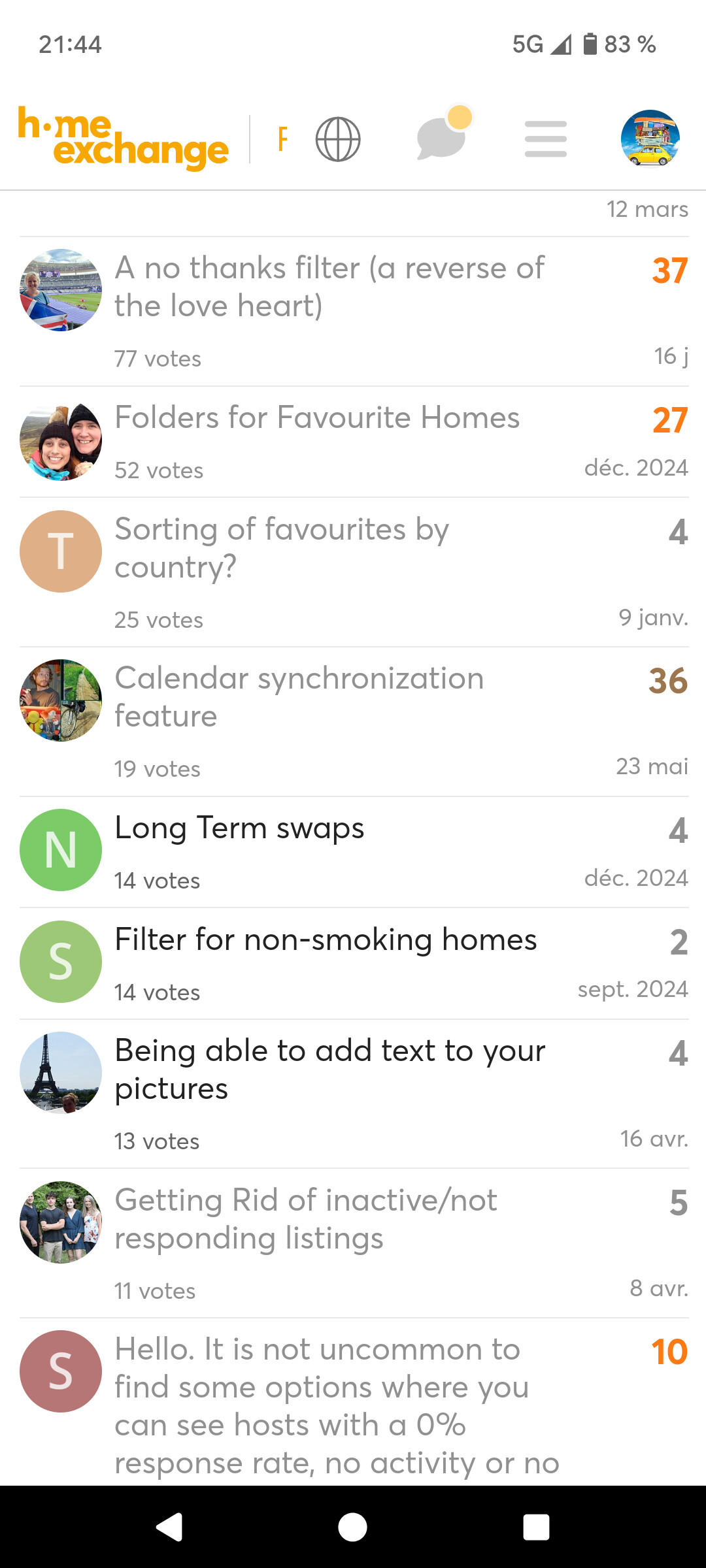Open "Filter for non-smoking homes" thread
This screenshot has width=706, height=1568.
click(326, 940)
